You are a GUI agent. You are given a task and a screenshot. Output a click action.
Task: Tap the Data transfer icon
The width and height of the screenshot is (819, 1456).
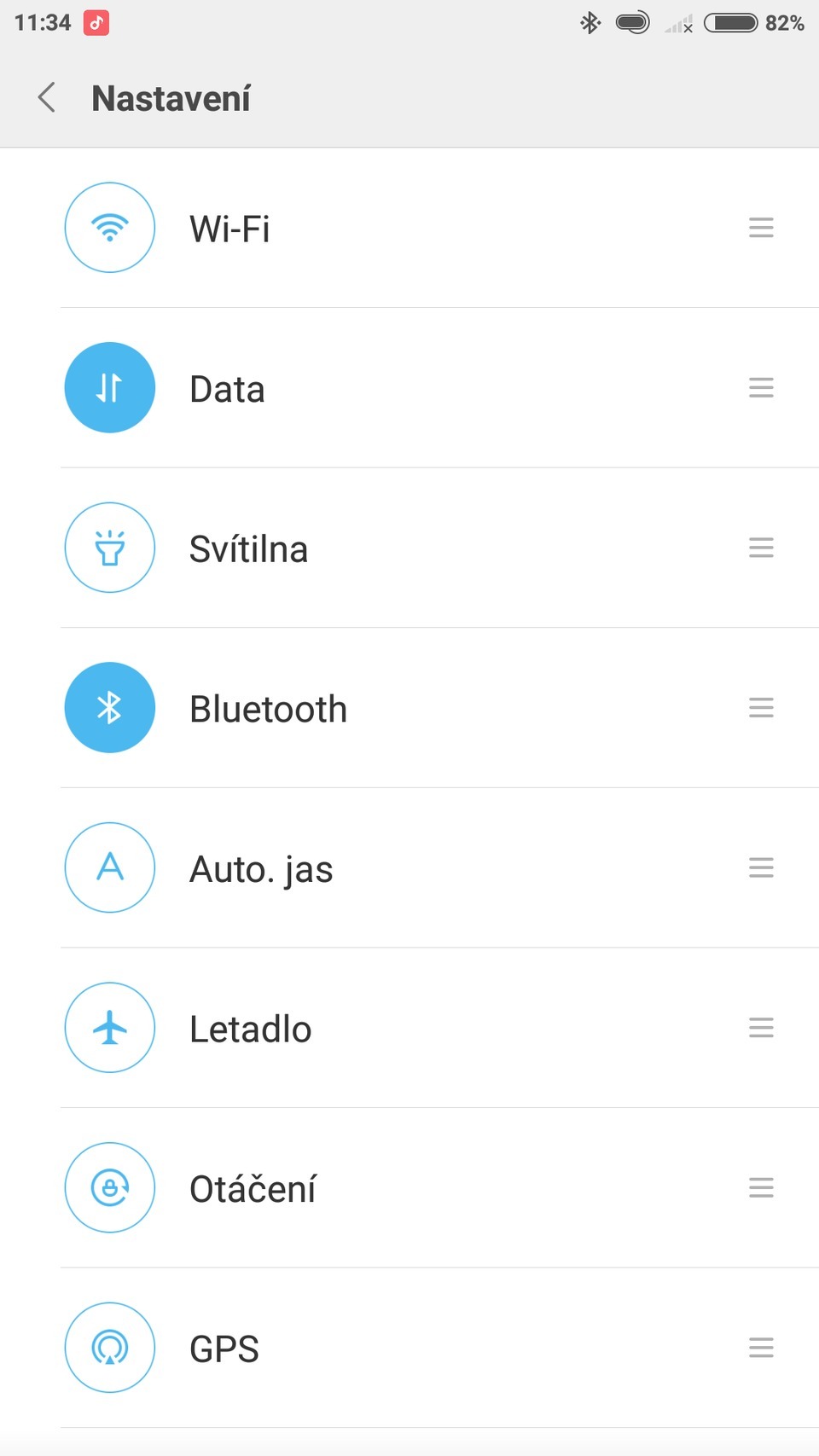[x=109, y=387]
